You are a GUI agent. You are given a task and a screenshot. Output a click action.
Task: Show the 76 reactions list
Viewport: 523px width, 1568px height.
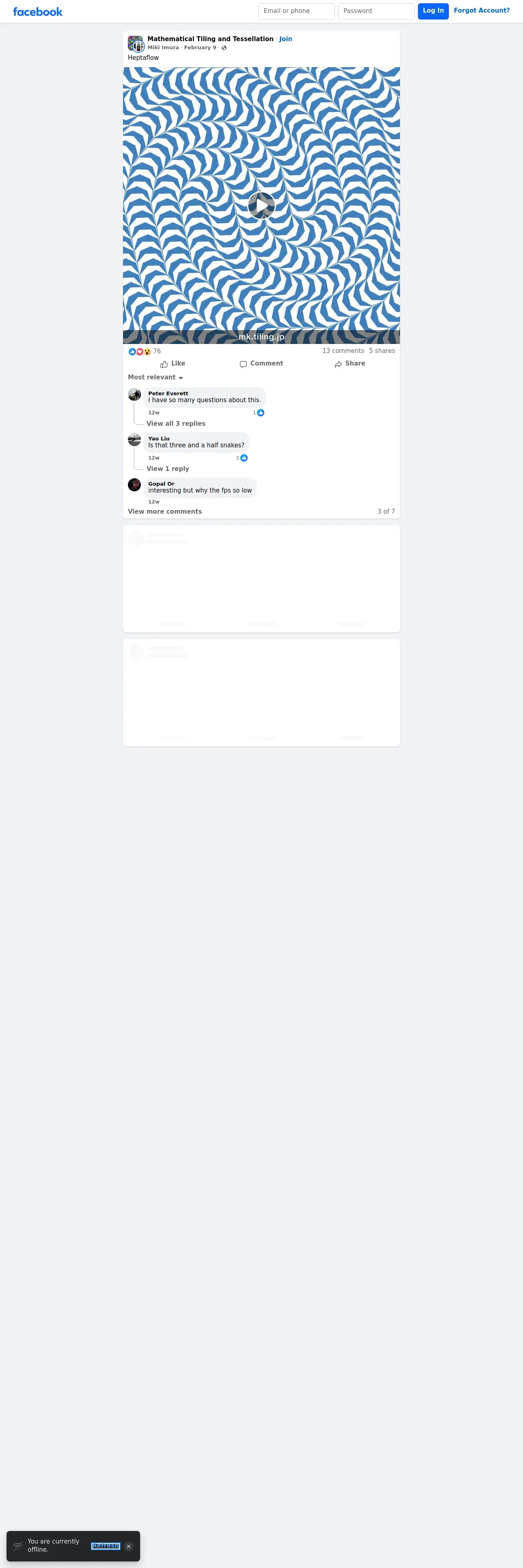(x=145, y=351)
